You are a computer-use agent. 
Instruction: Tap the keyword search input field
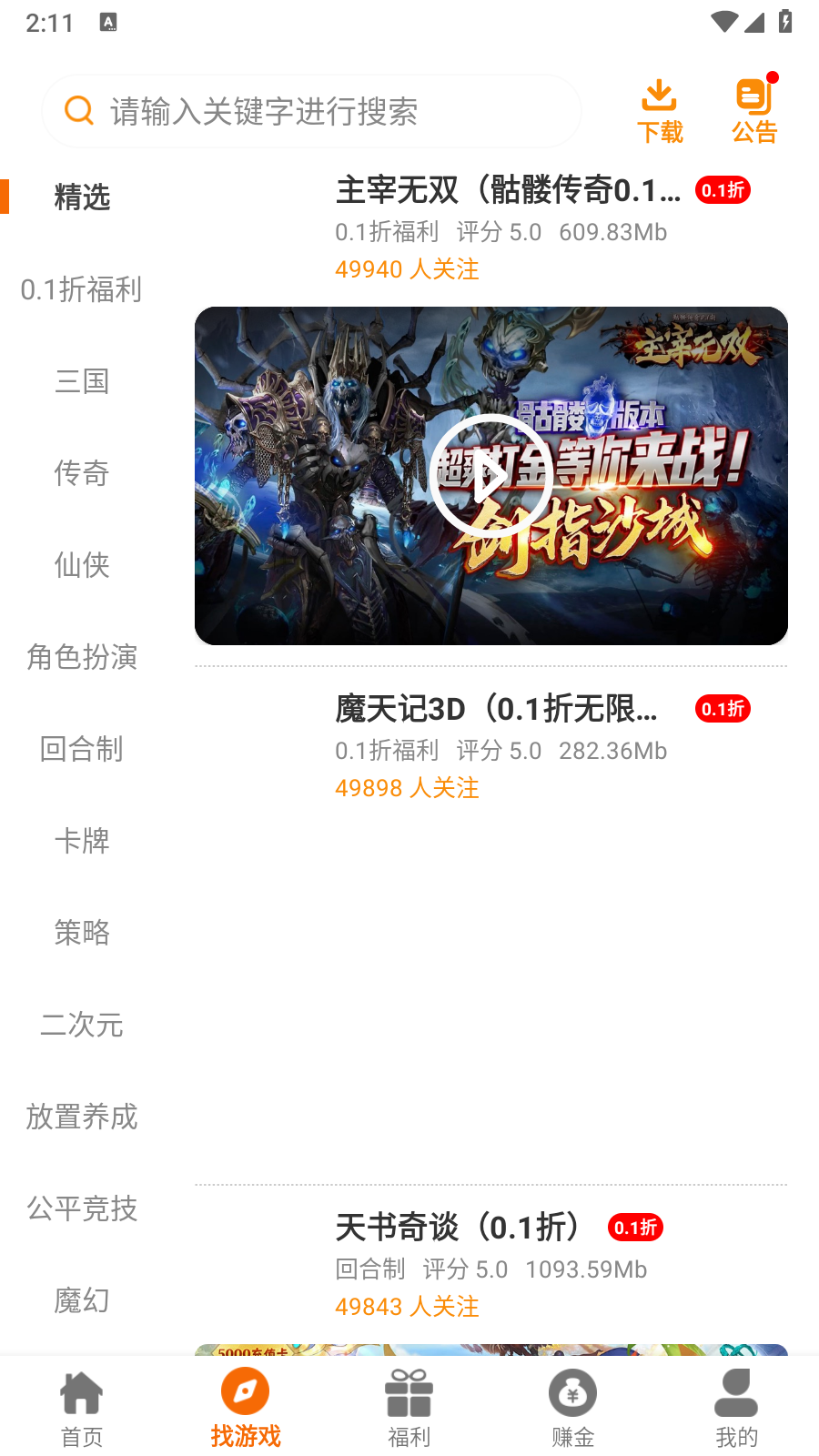309,111
